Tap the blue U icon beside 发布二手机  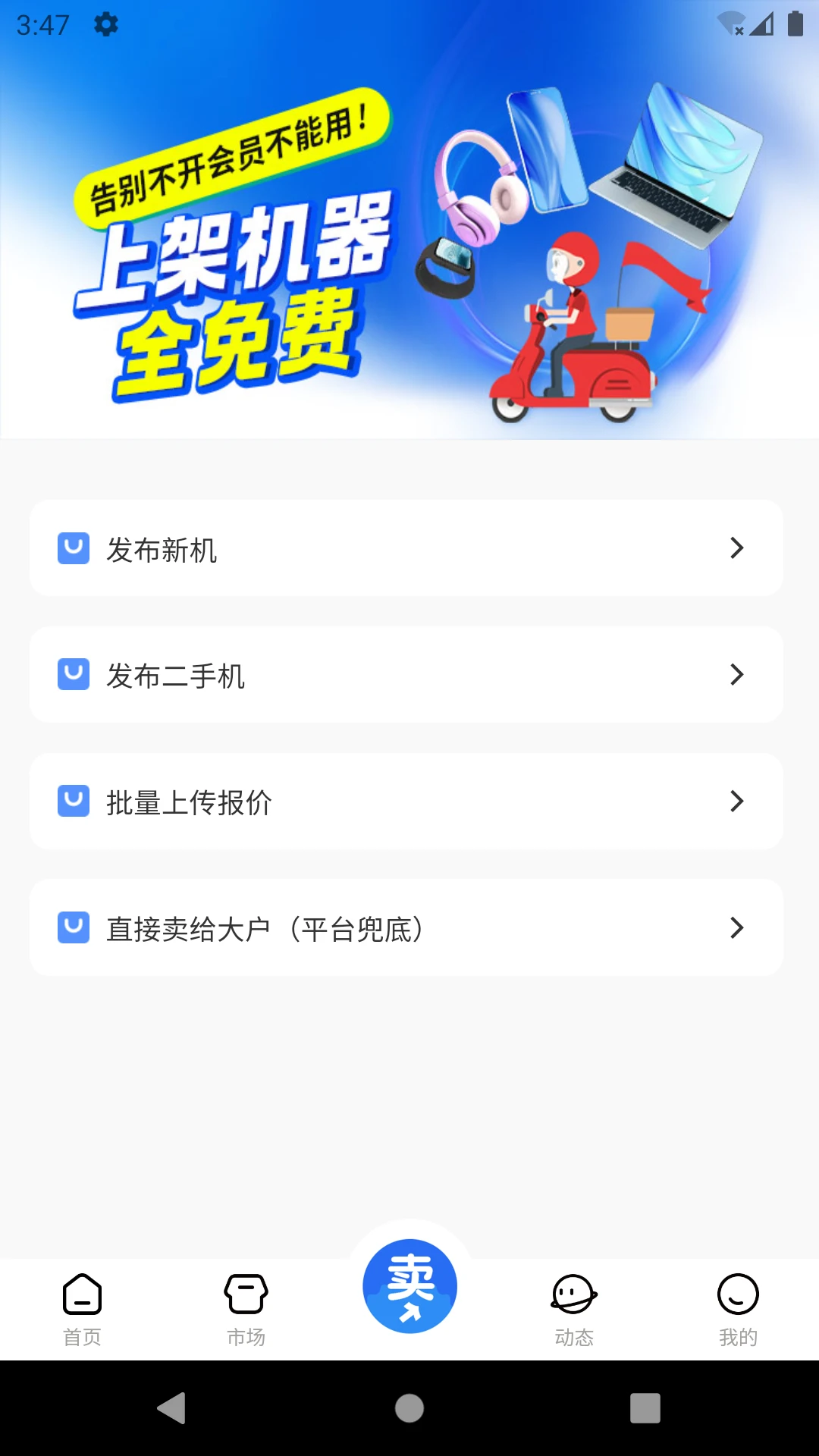coord(72,674)
